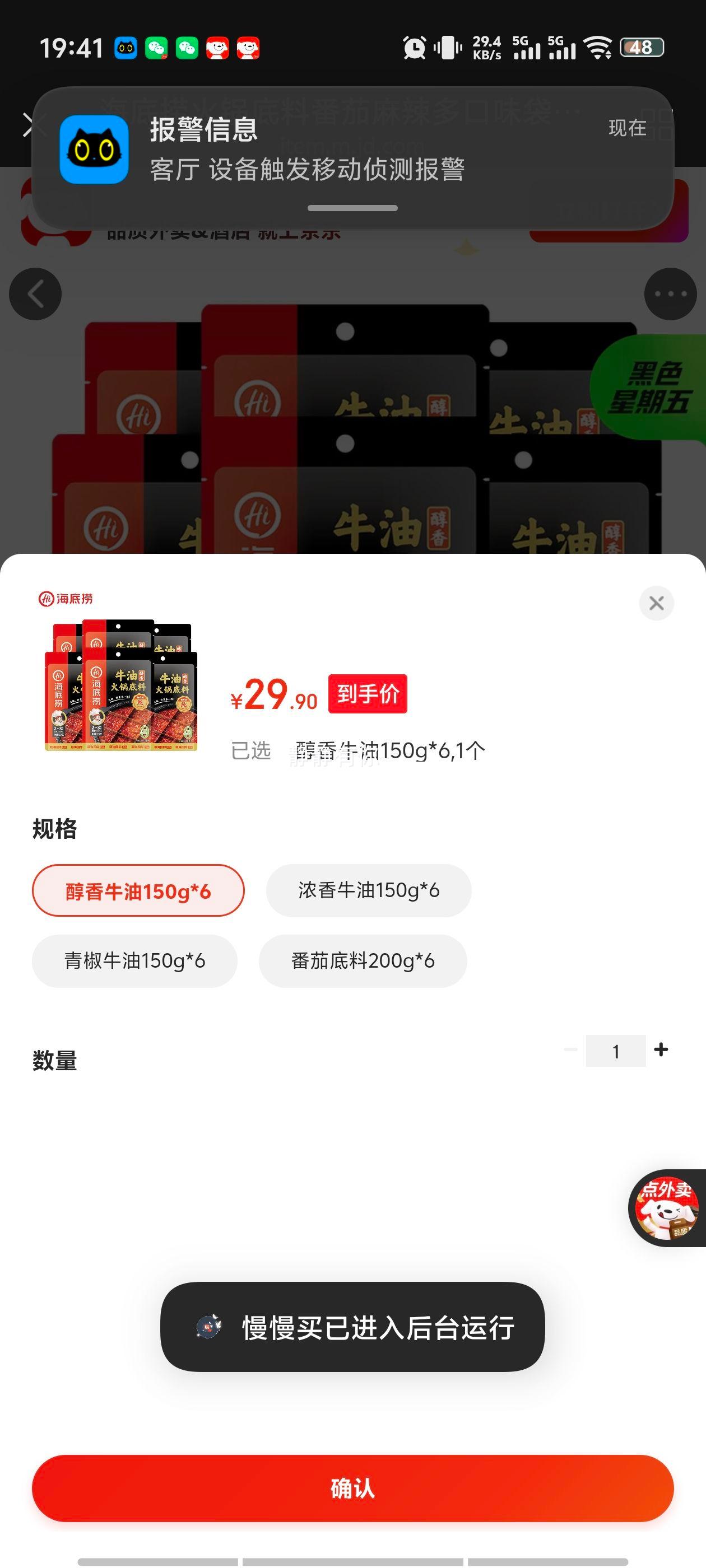Tap 现在 on the alarm notification
706x1568 pixels.
(628, 128)
